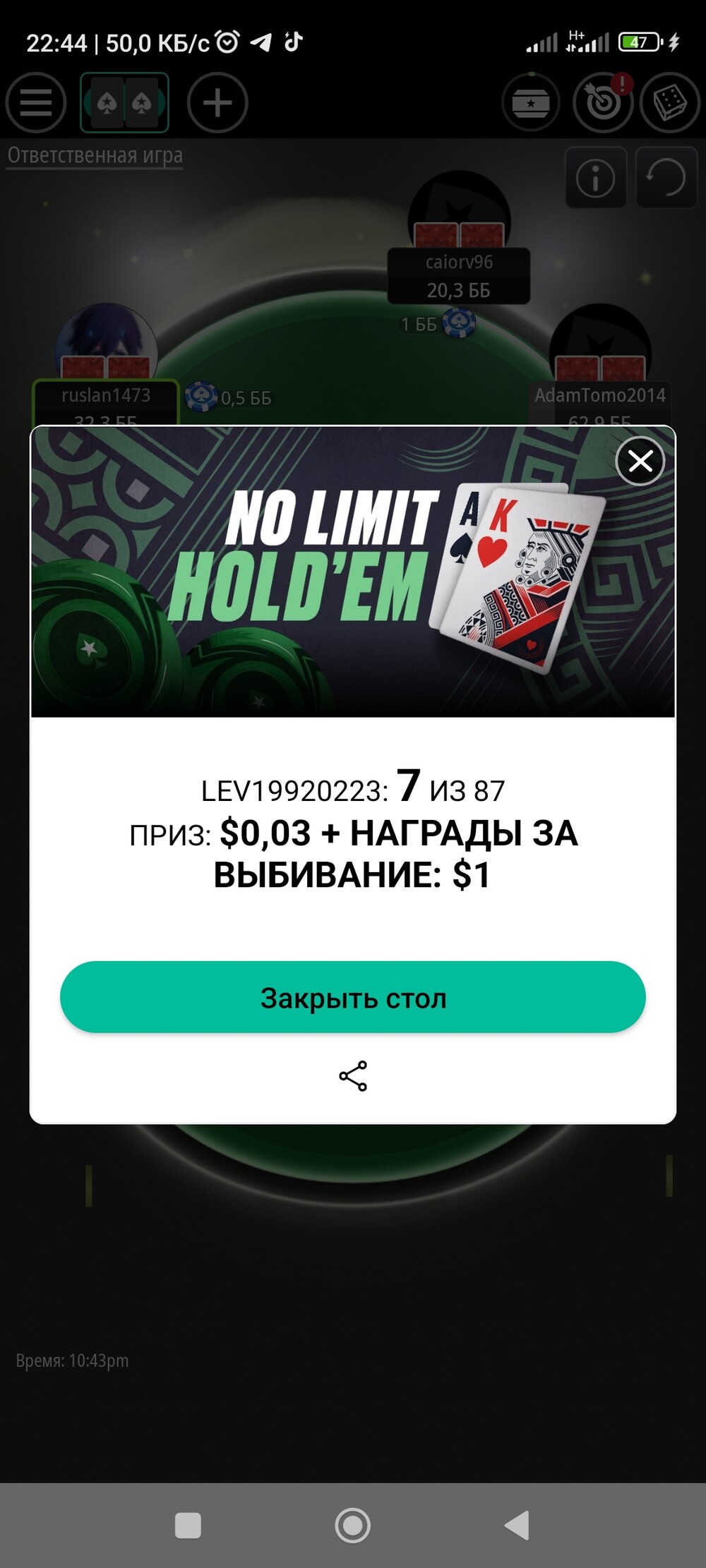Open the challenges target icon
The width and height of the screenshot is (706, 1568).
(x=602, y=103)
